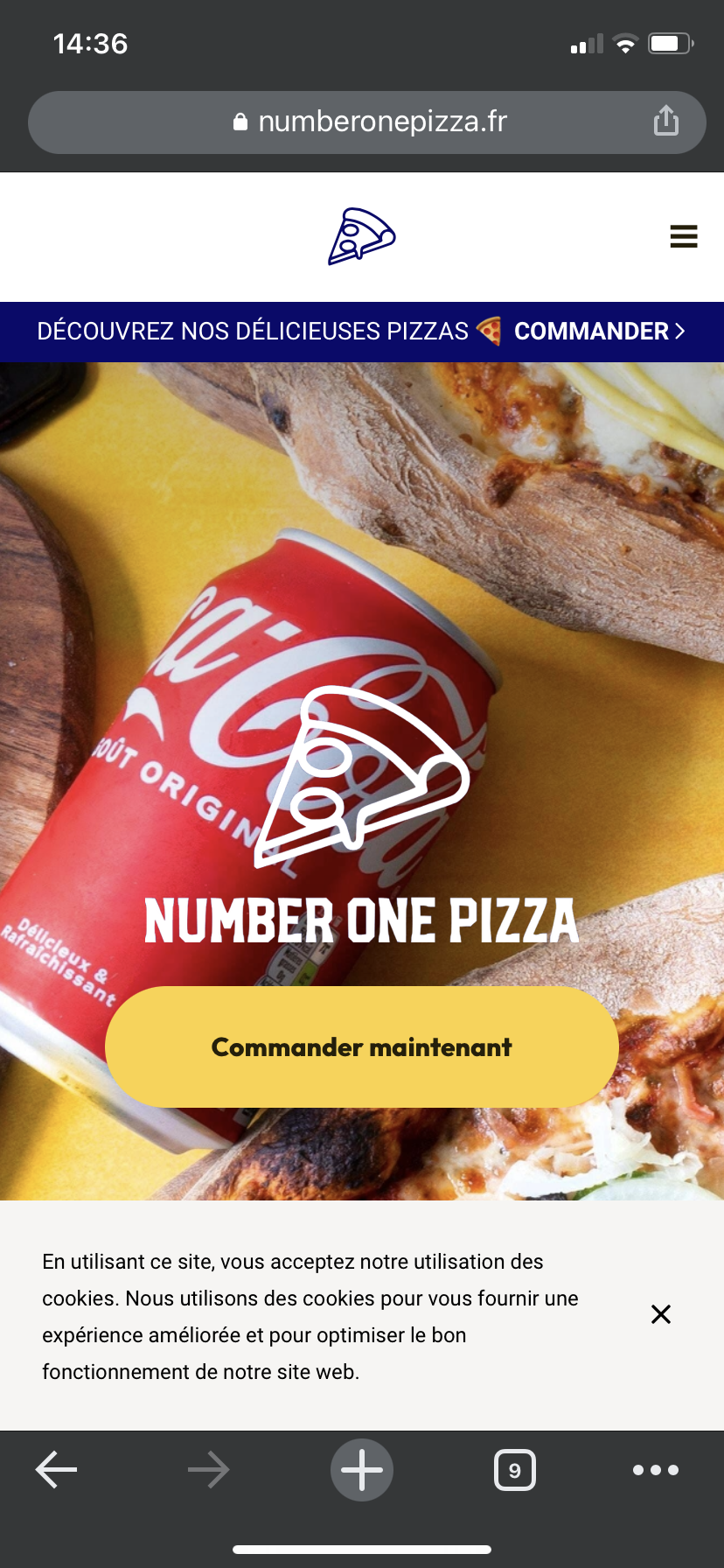This screenshot has height=1568, width=724.
Task: Share this page from address bar
Action: click(x=666, y=122)
